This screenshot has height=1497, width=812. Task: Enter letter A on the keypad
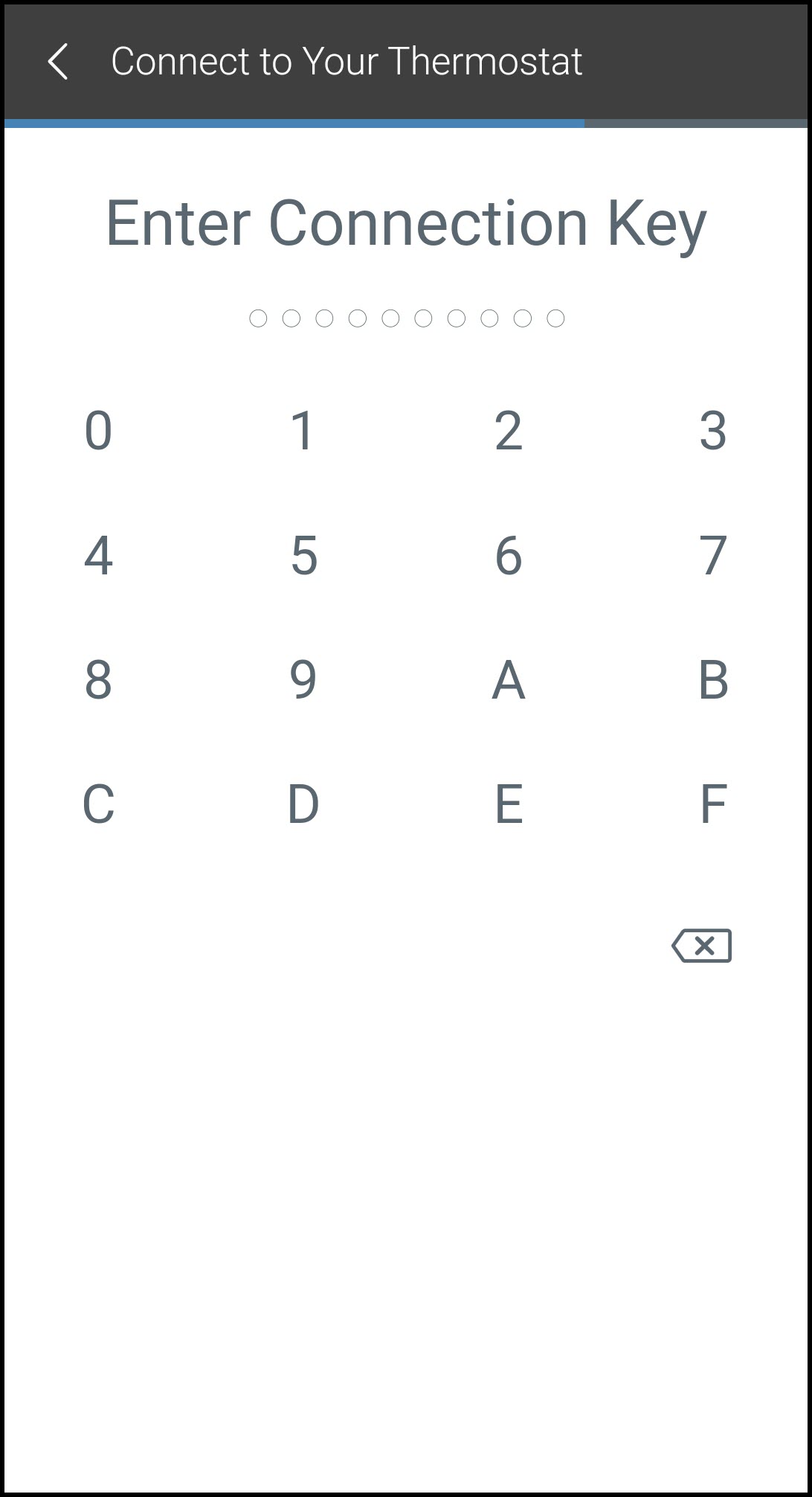[509, 680]
